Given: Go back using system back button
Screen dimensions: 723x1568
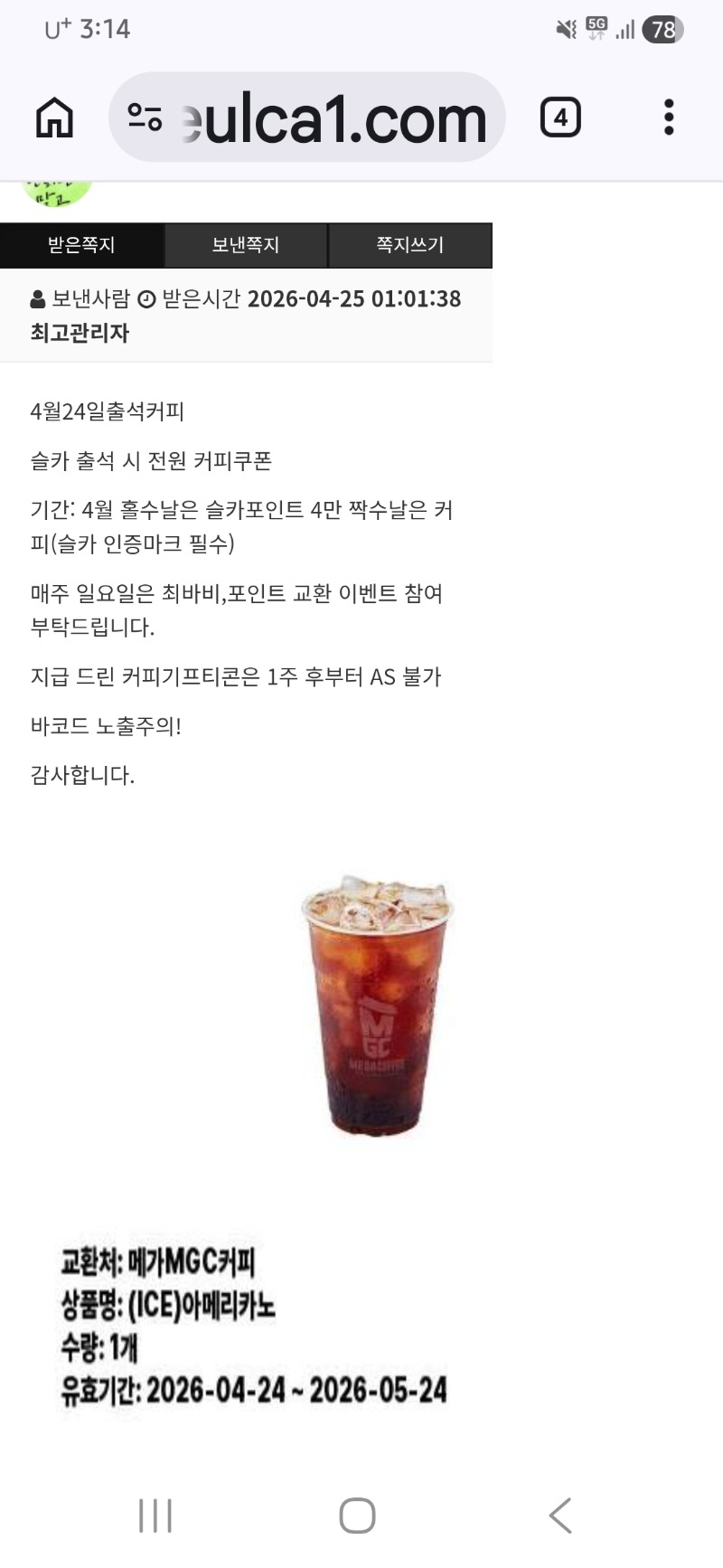Looking at the screenshot, I should coord(560,1516).
